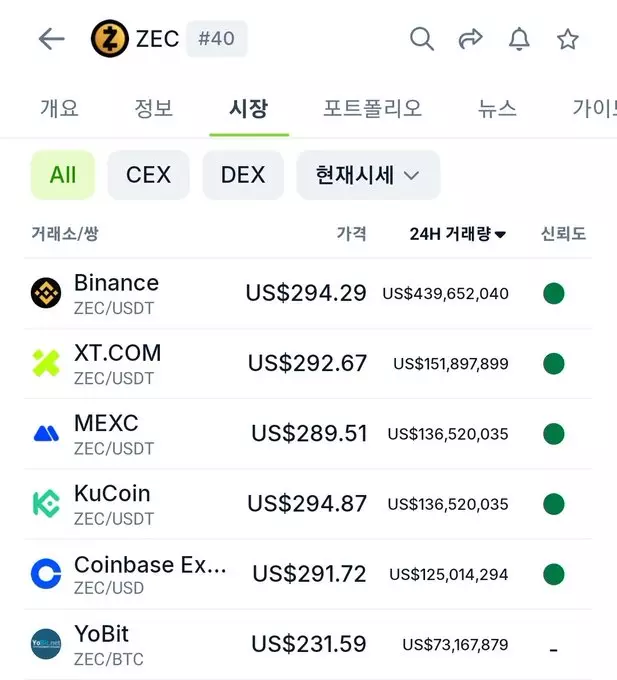Open the price alert bell
Screen dimensions: 617x680
(x=519, y=39)
